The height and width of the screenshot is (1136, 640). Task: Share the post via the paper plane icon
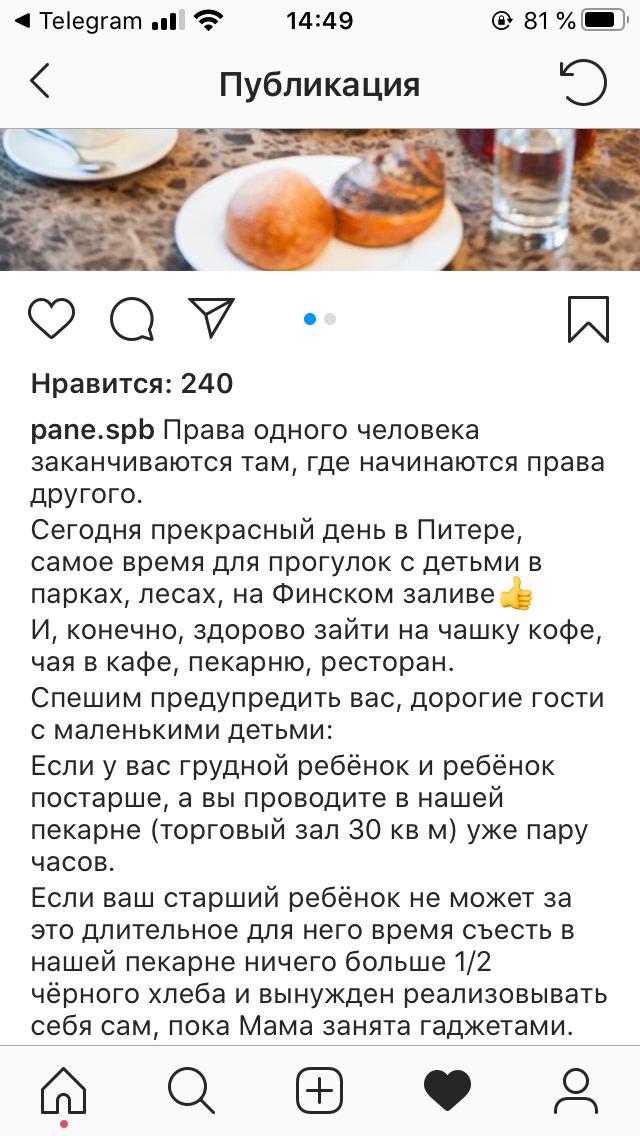(x=211, y=318)
